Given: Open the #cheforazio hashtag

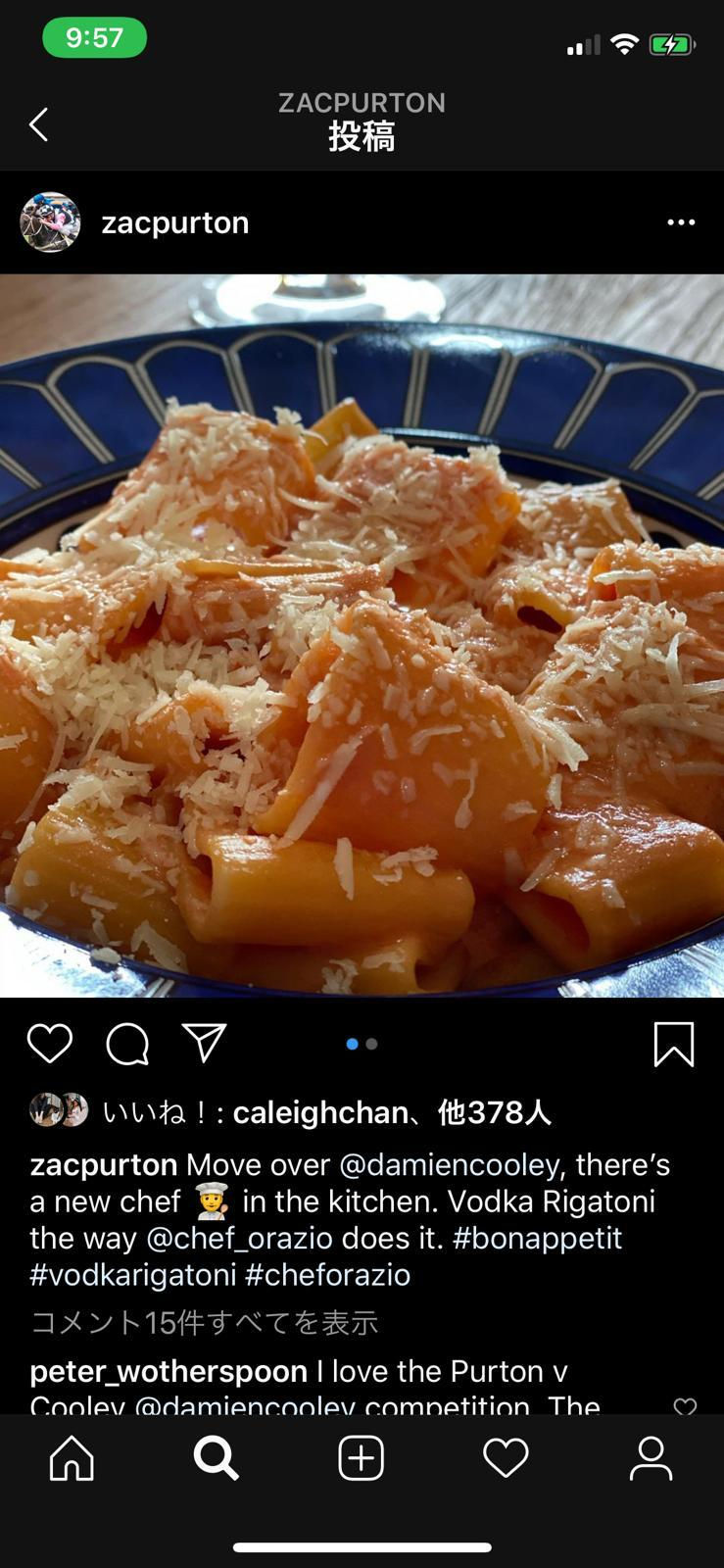Looking at the screenshot, I should click(x=327, y=1275).
